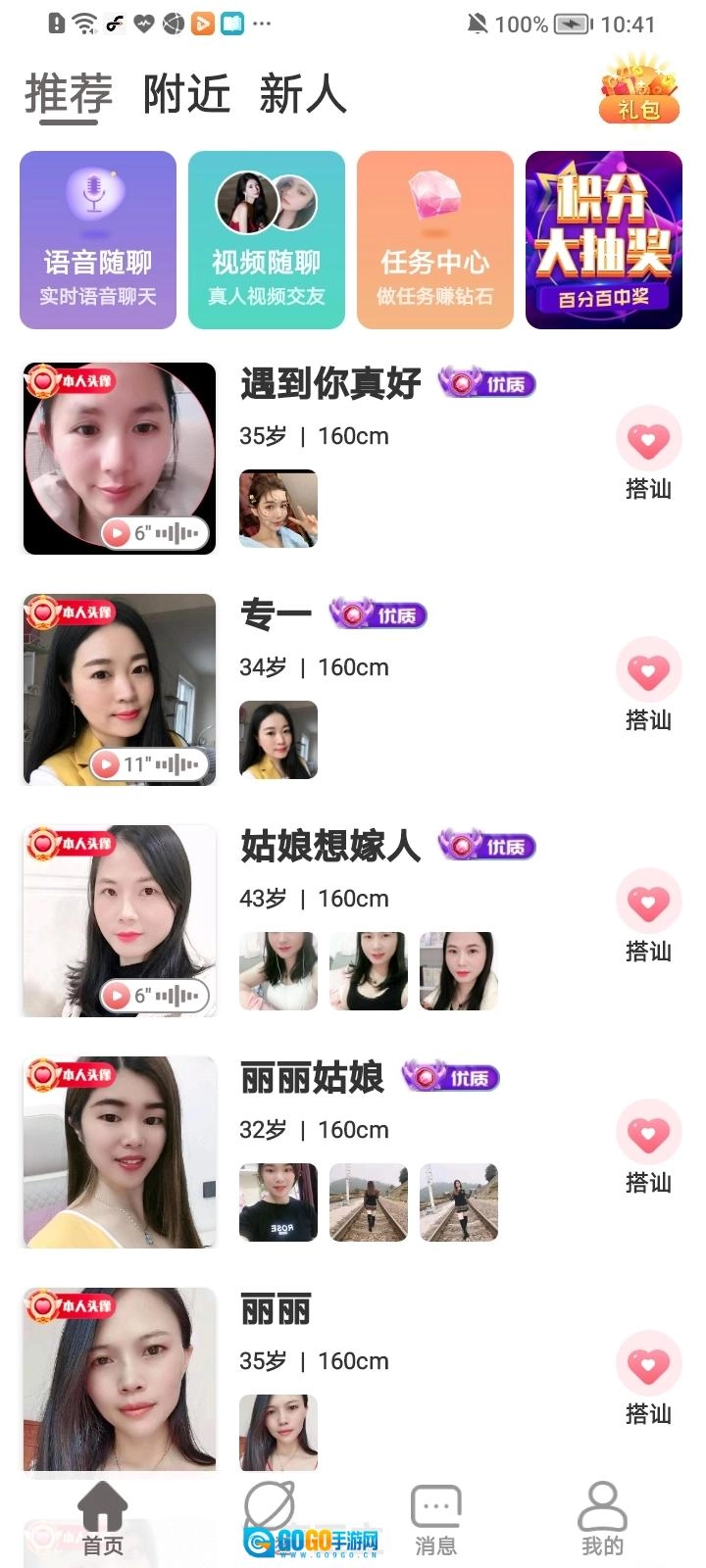Switch to the 新人 tab
This screenshot has height=1568, width=706.
[304, 95]
